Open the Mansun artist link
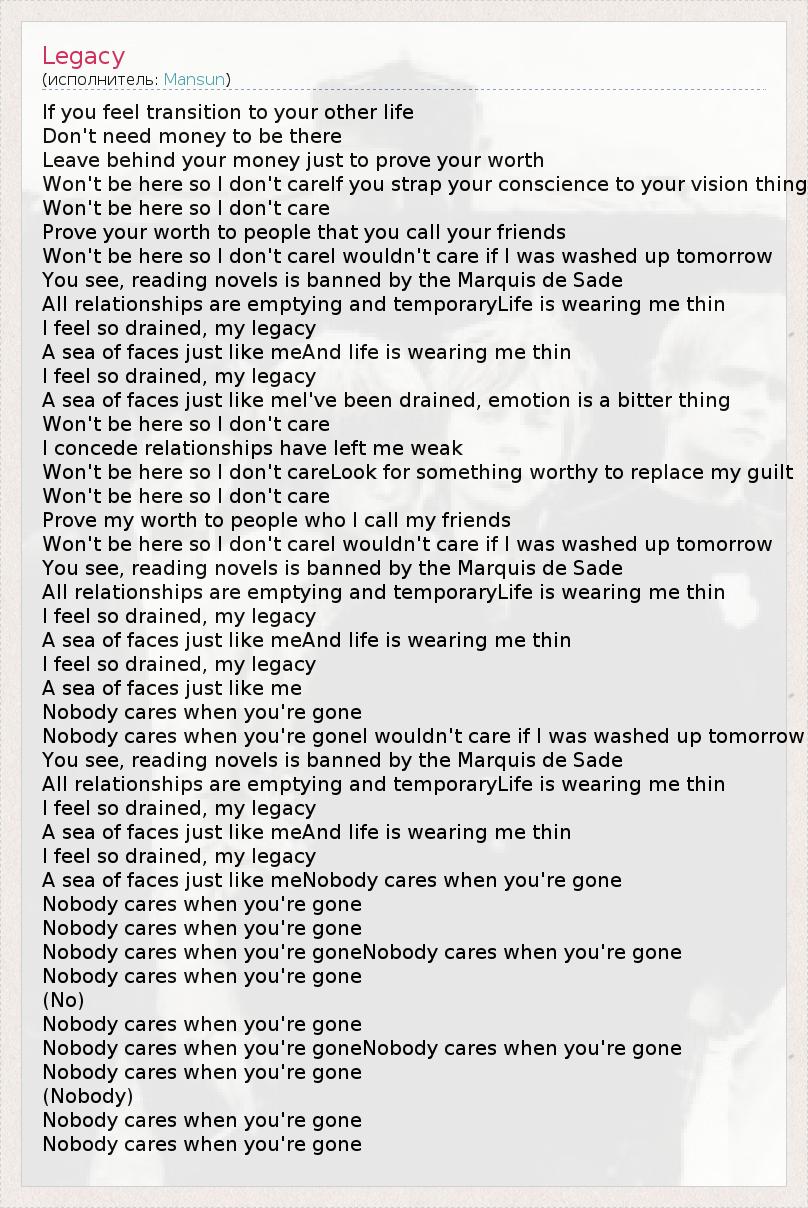Image resolution: width=808 pixels, height=1208 pixels. tap(194, 79)
